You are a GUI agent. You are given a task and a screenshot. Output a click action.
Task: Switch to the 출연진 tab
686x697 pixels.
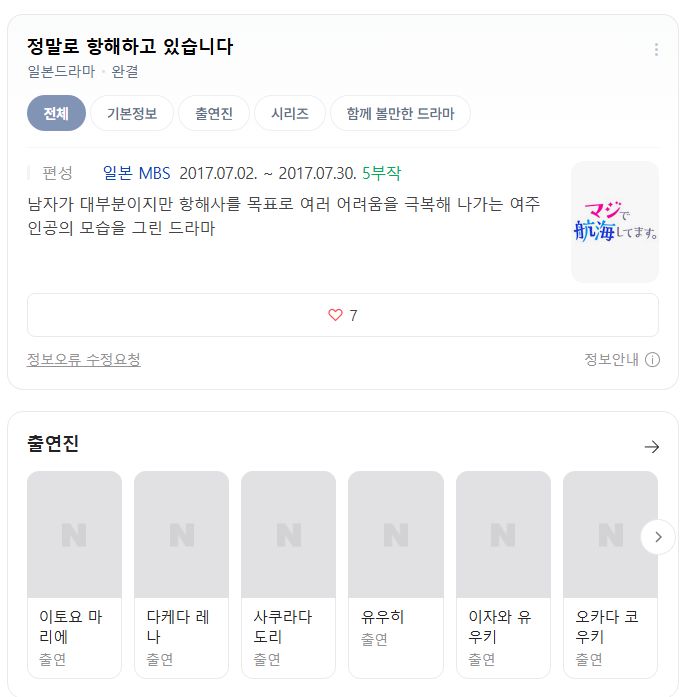point(214,113)
